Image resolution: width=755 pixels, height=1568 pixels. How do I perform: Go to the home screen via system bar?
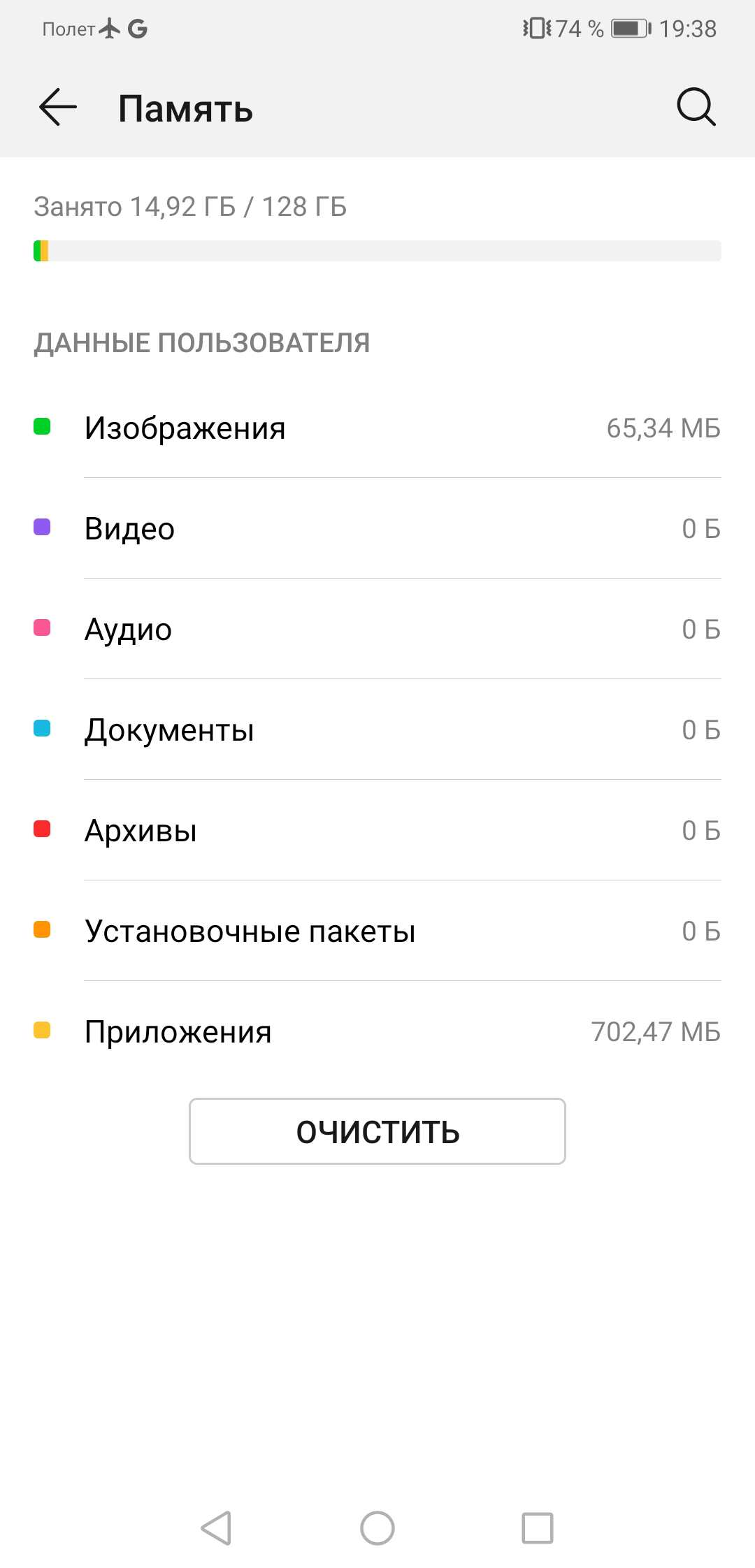pyautogui.click(x=377, y=1528)
